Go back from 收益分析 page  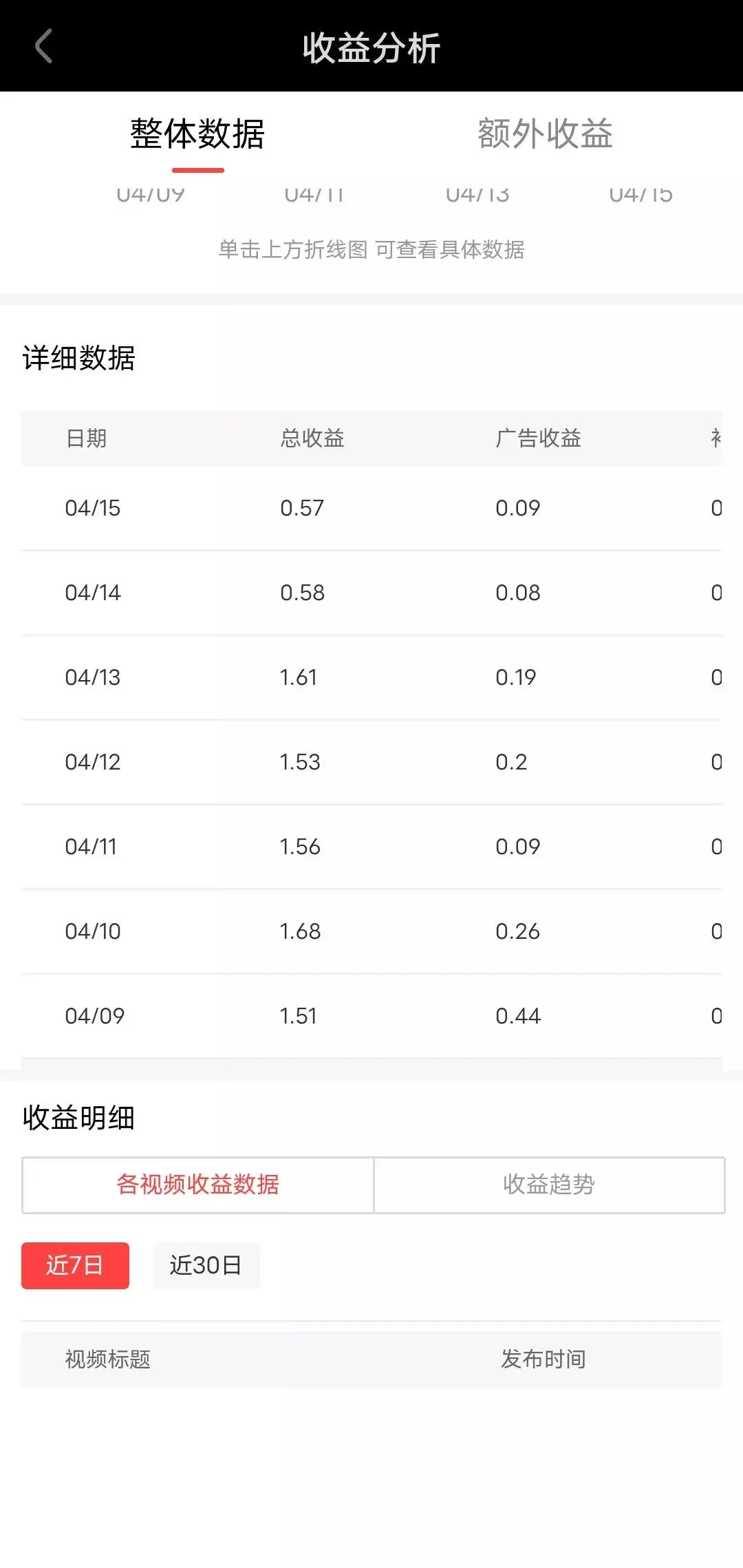coord(44,47)
